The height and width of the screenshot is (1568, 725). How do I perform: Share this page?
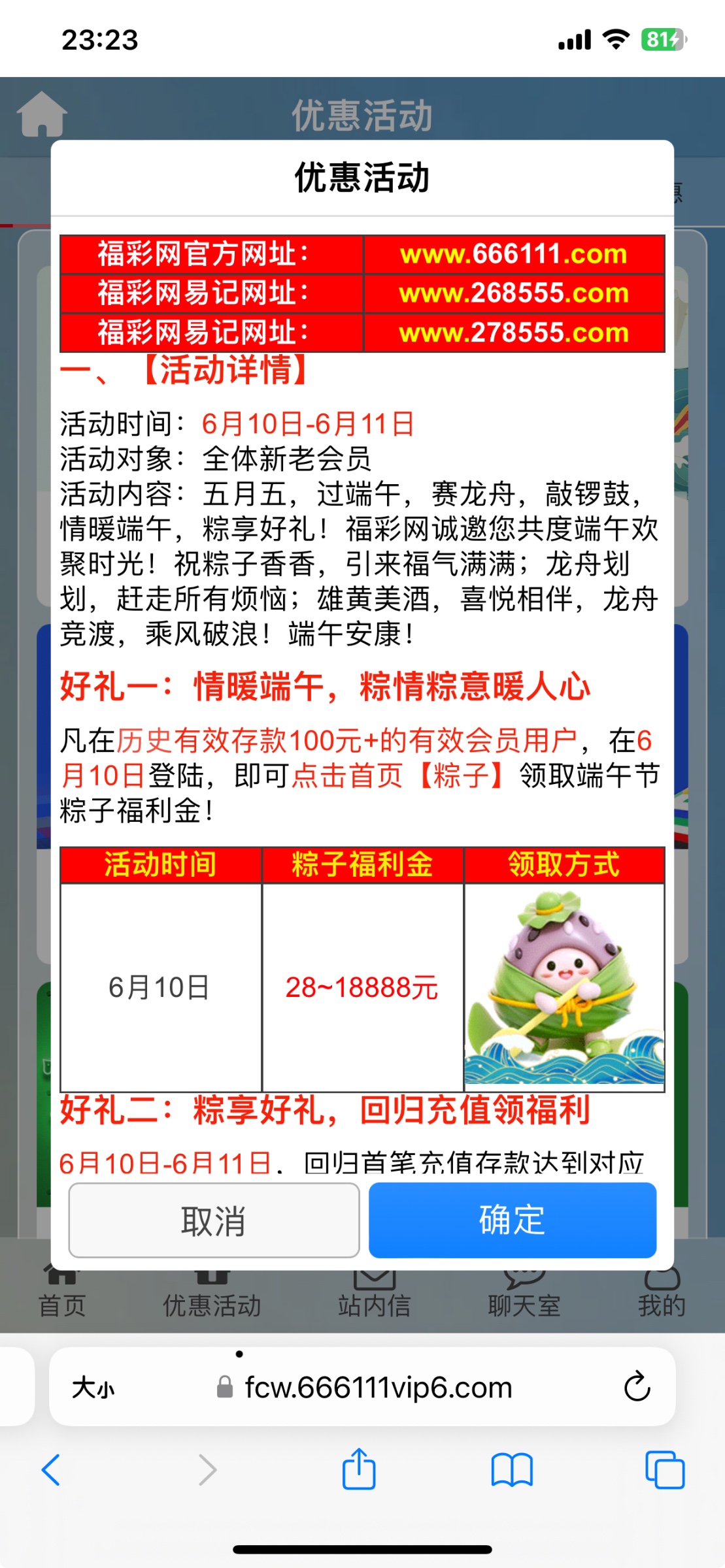(359, 1469)
